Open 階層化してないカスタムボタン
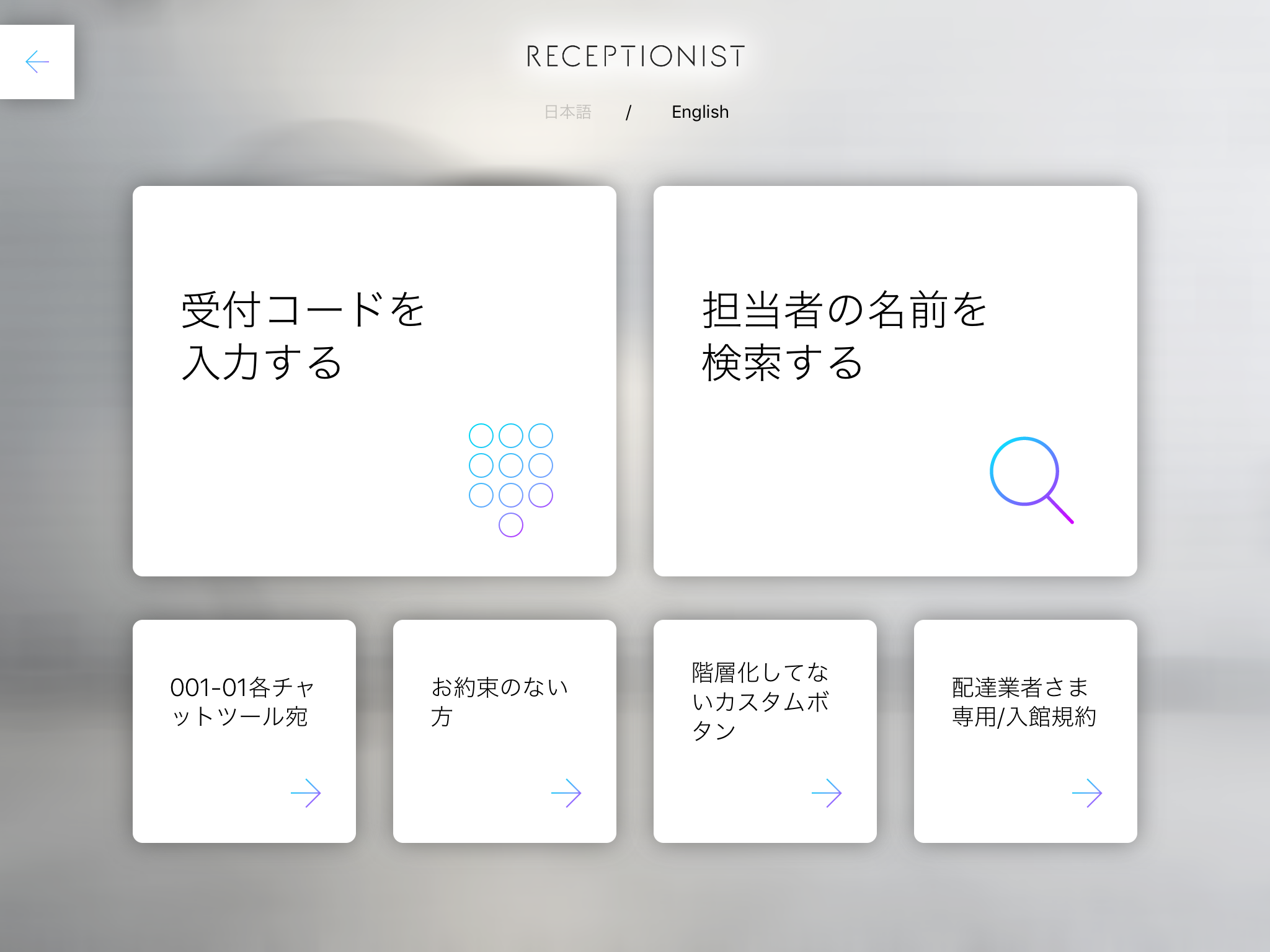This screenshot has width=1270, height=952. [765, 731]
